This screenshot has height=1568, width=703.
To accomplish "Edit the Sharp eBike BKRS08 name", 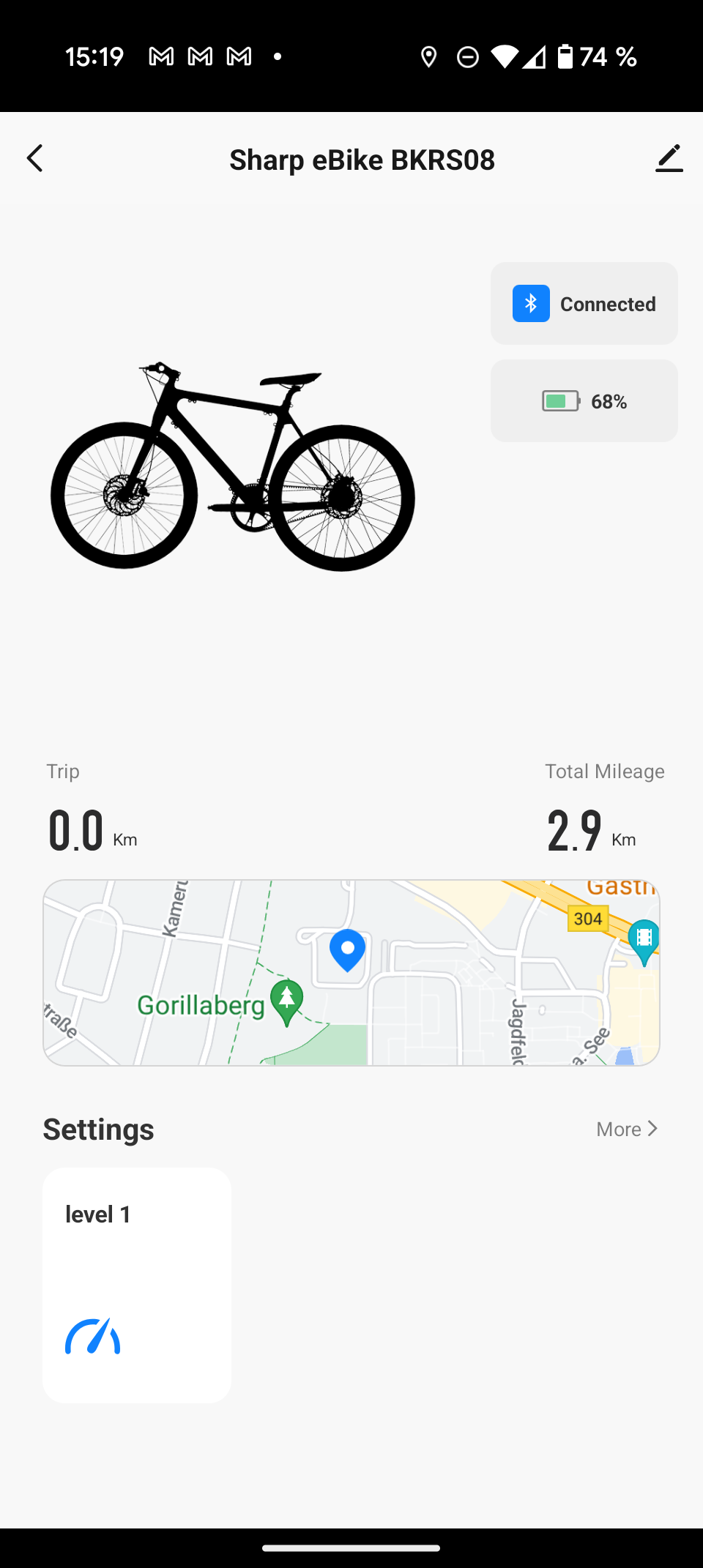I will coord(669,158).
